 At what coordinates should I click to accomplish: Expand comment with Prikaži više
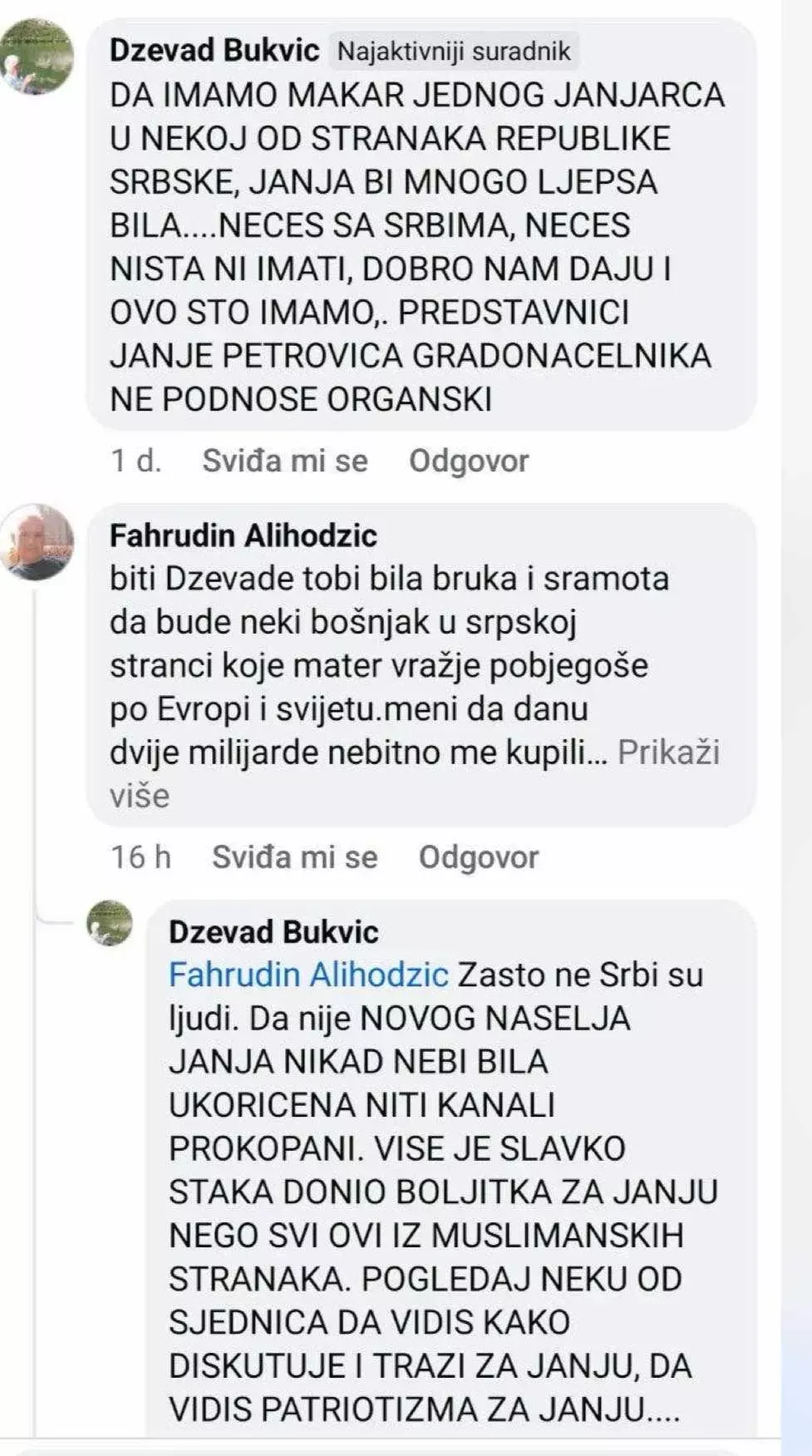(667, 753)
